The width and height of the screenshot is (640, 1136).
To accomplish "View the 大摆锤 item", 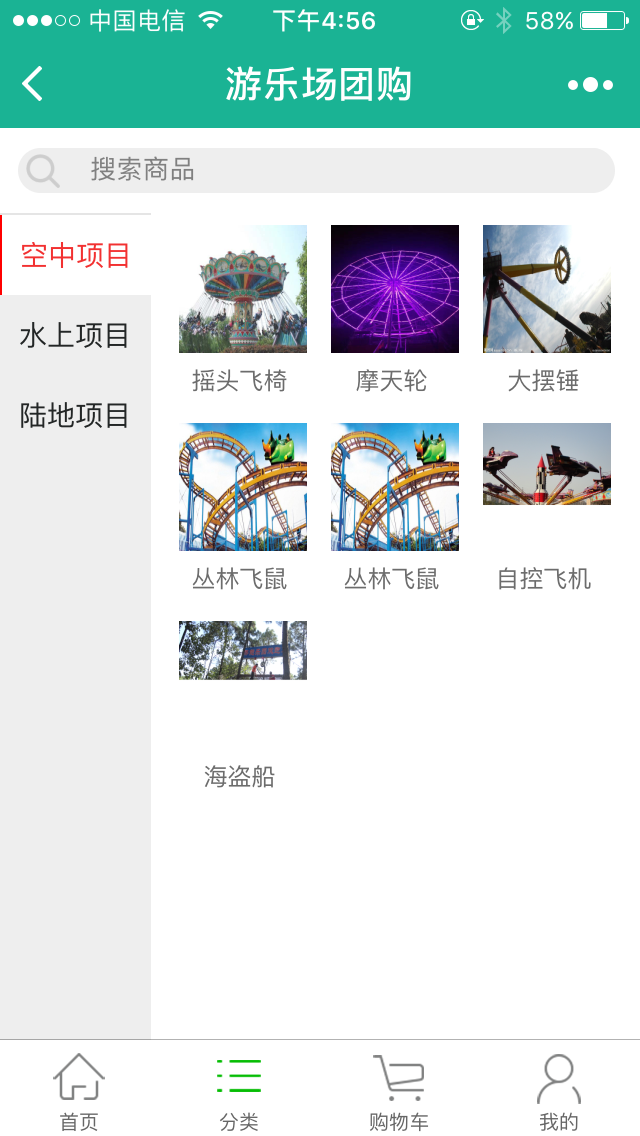I will 547,310.
